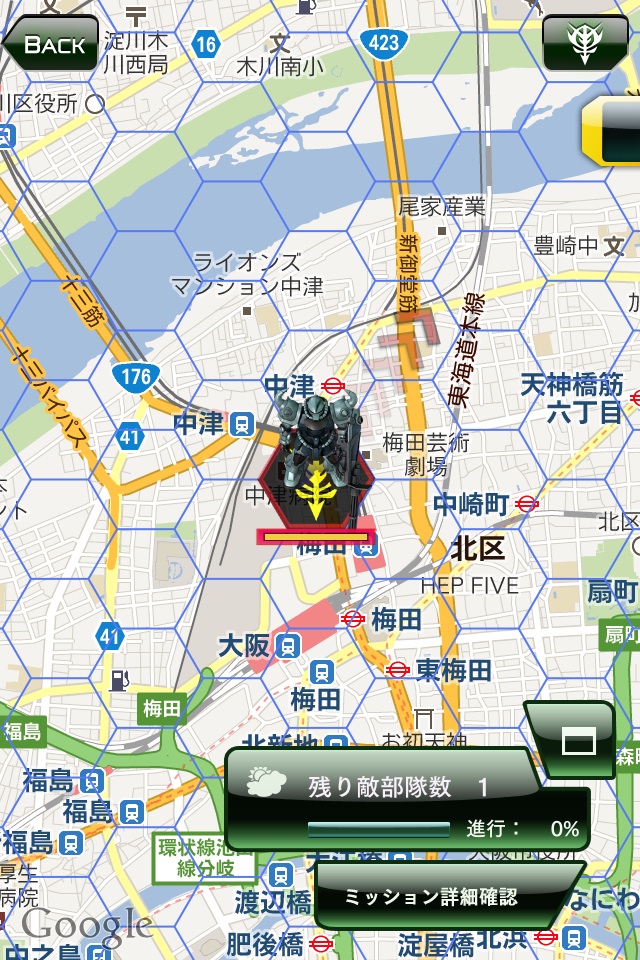Tap the Back button

pos(52,44)
